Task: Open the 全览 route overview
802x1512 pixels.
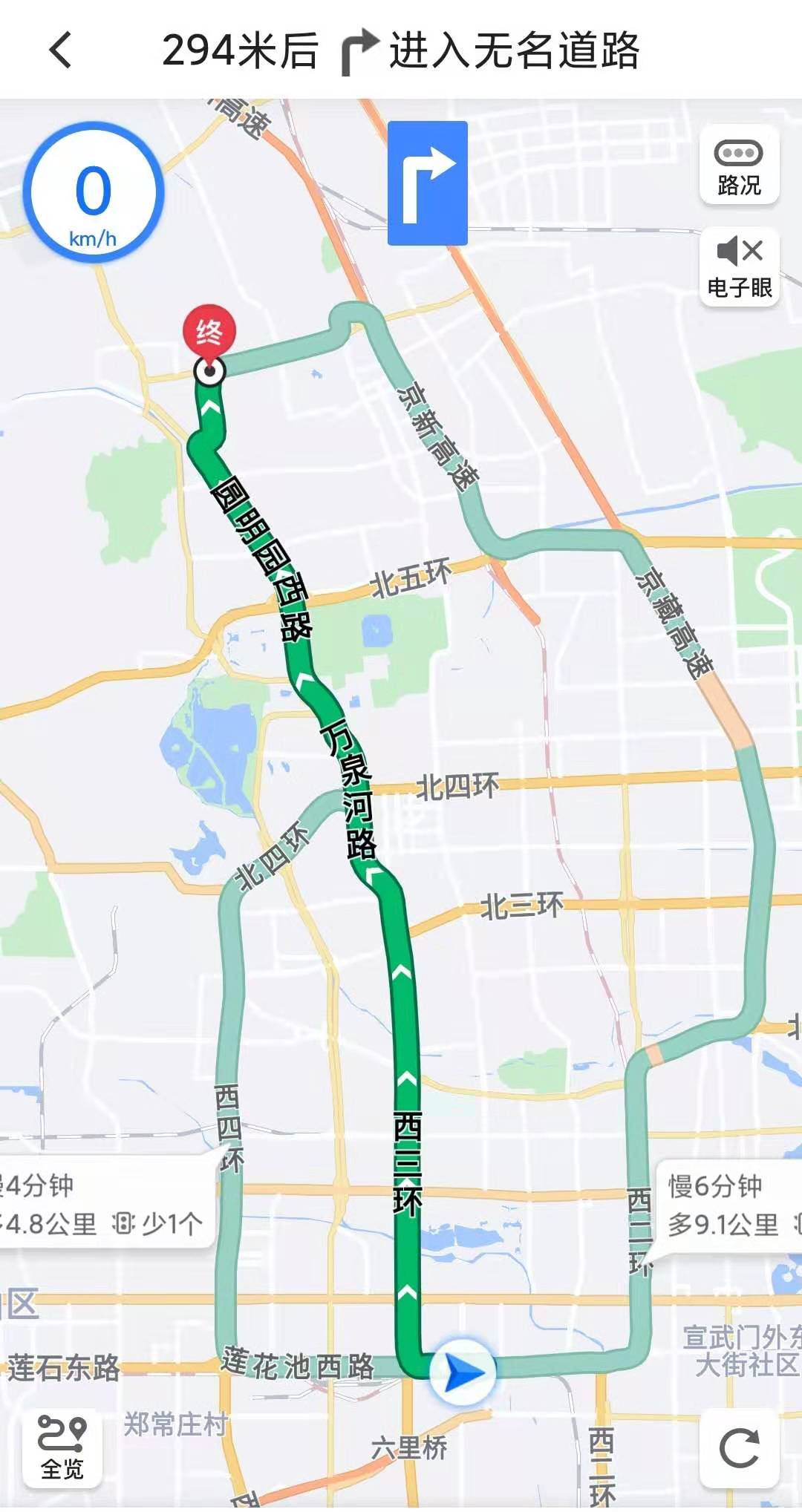Action: coord(62,1447)
